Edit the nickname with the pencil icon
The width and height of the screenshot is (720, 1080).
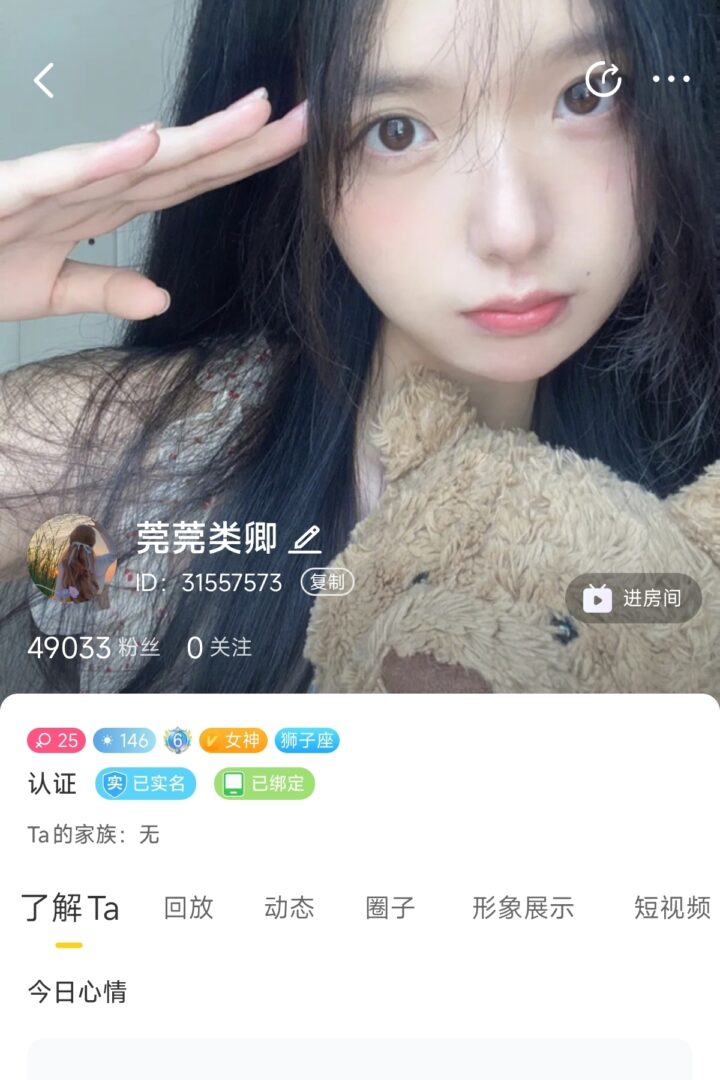pos(304,540)
